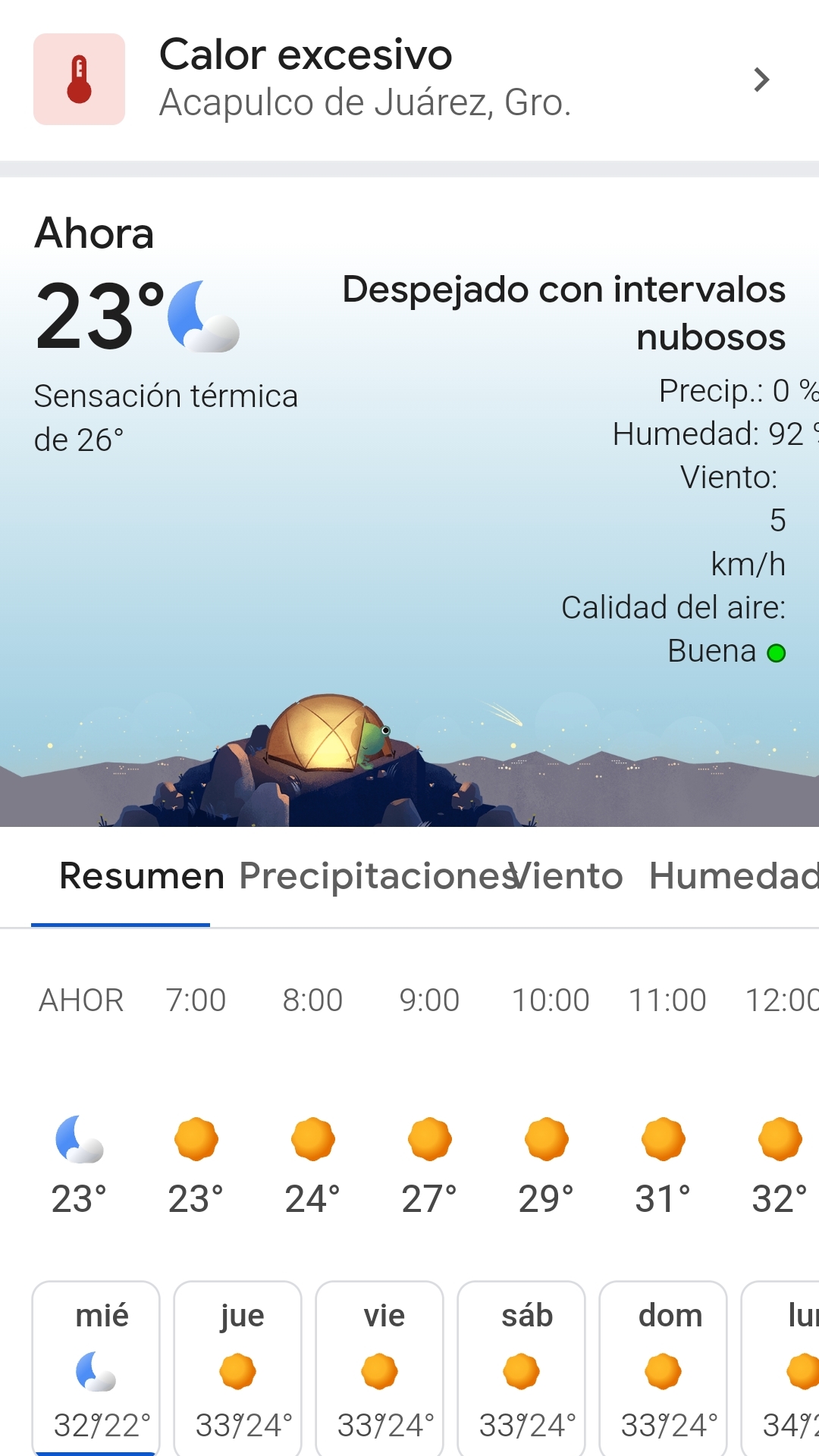Switch to the Humedad tab

point(733,876)
